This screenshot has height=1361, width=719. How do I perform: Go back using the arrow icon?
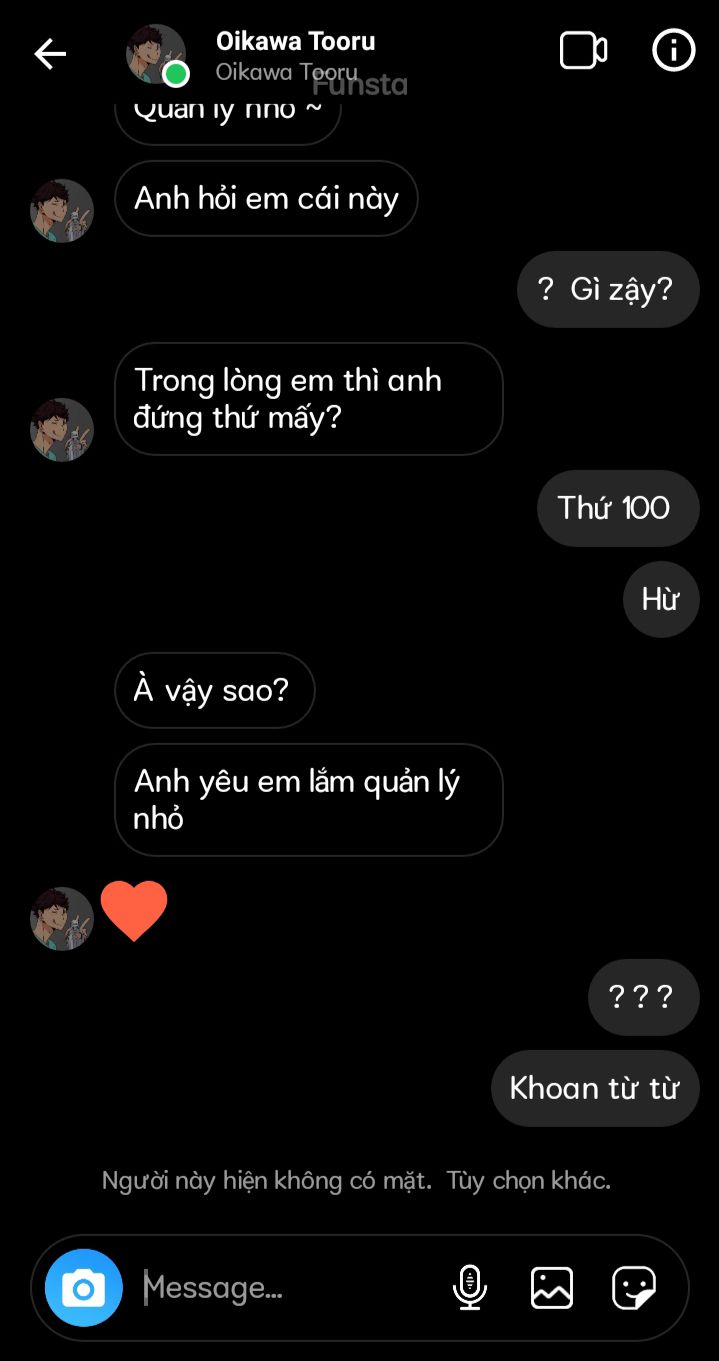coord(50,54)
